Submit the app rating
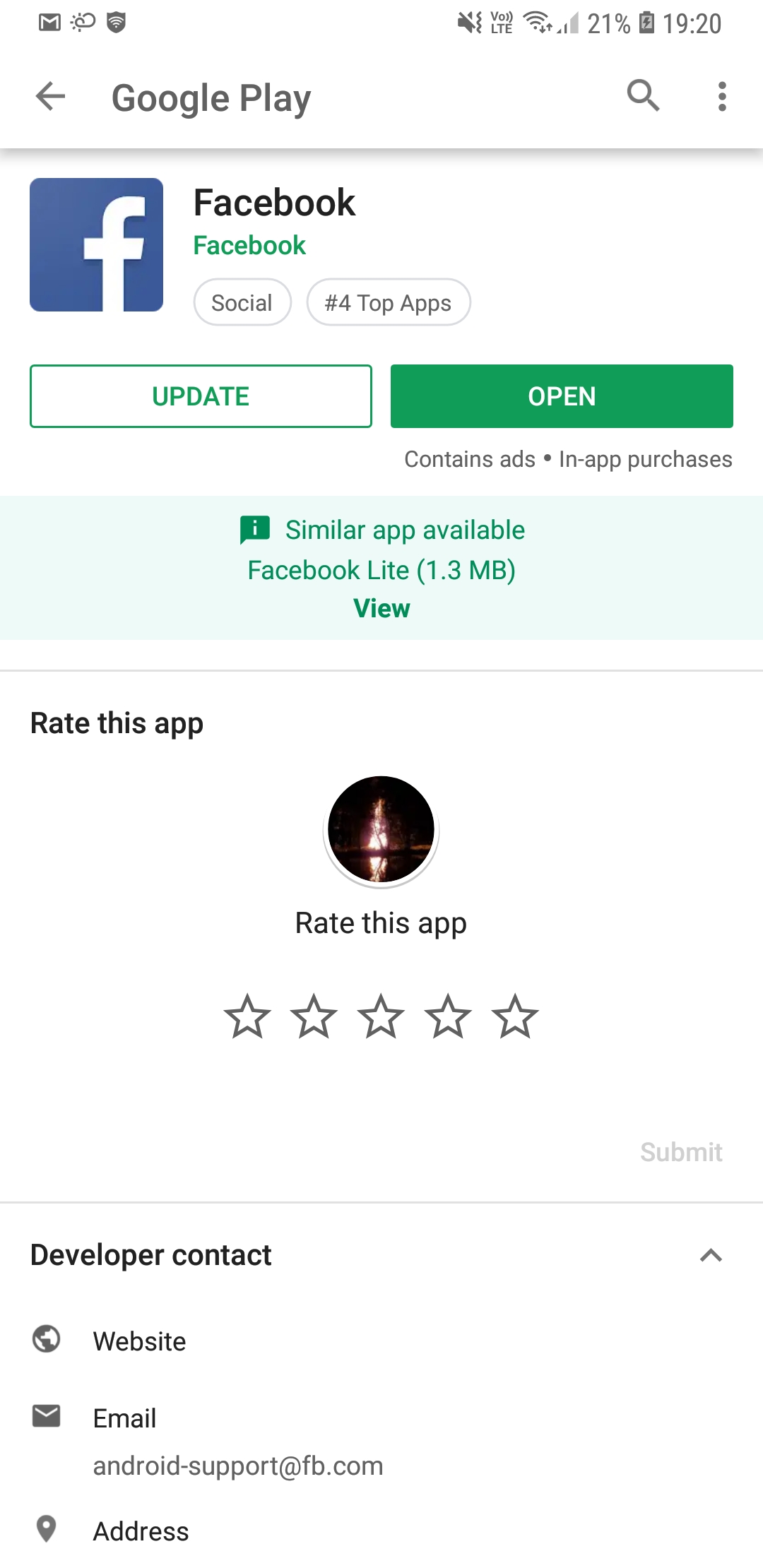This screenshot has height=1568, width=763. click(681, 1152)
